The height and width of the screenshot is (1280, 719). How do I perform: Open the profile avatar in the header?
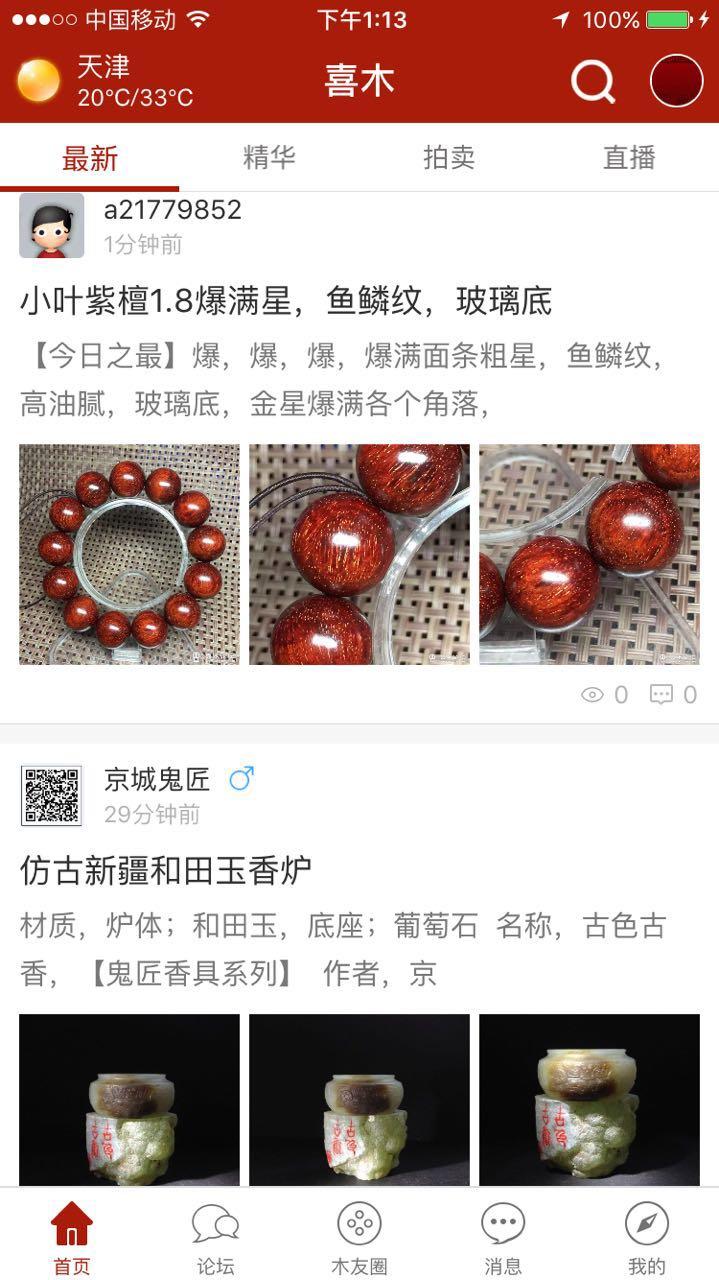(677, 81)
